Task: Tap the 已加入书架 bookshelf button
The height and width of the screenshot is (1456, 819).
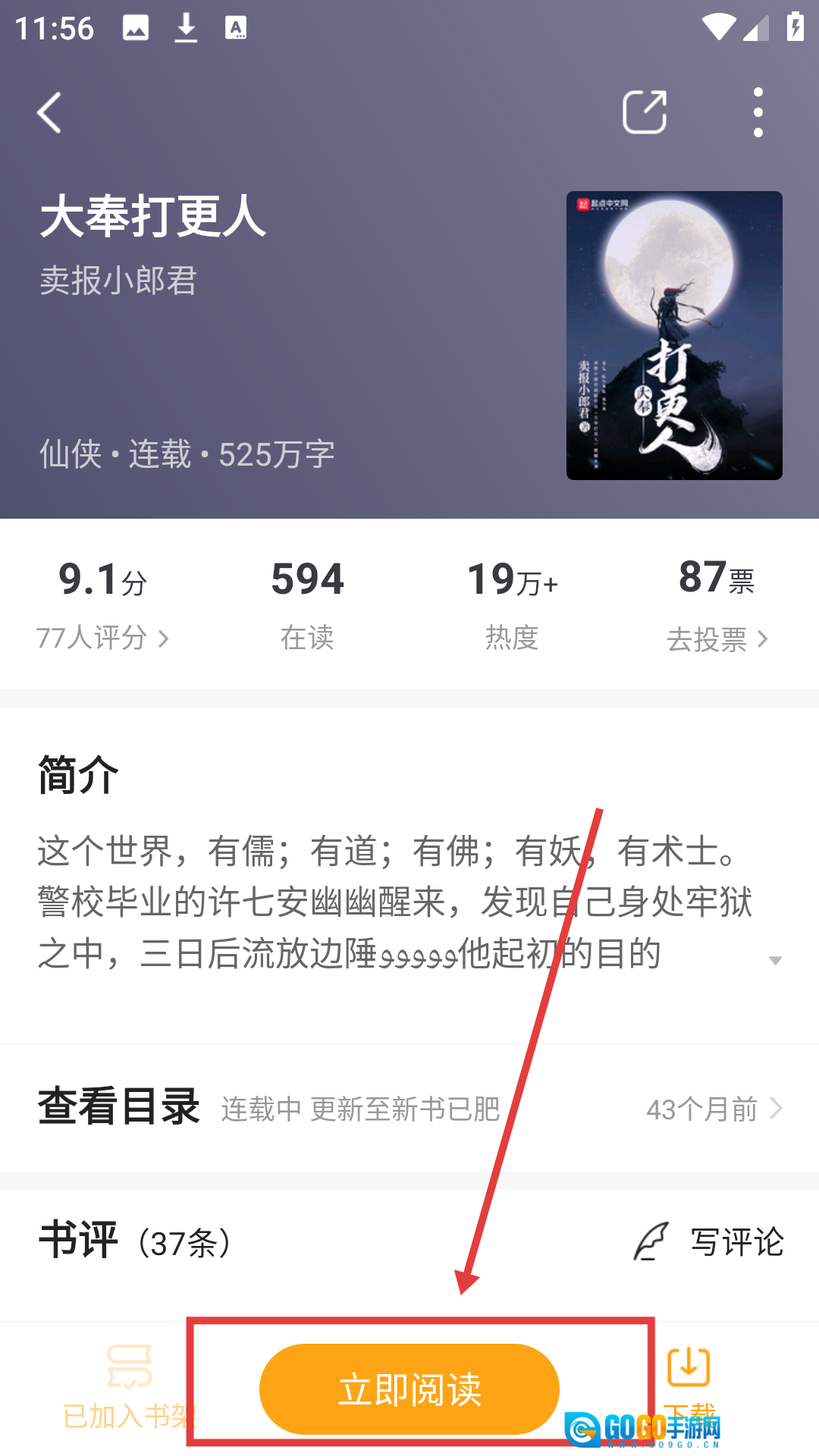Action: [129, 1386]
